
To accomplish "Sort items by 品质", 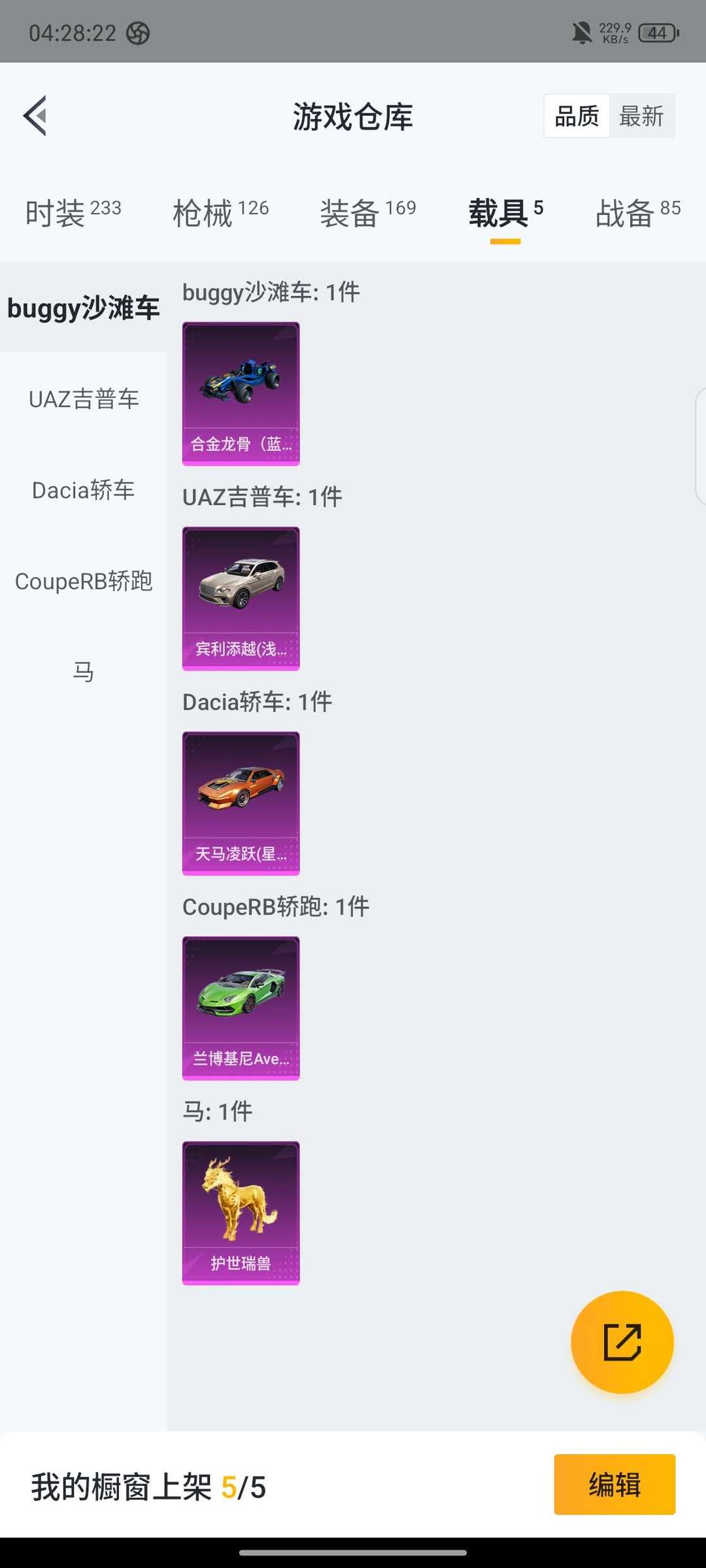I will coord(577,116).
